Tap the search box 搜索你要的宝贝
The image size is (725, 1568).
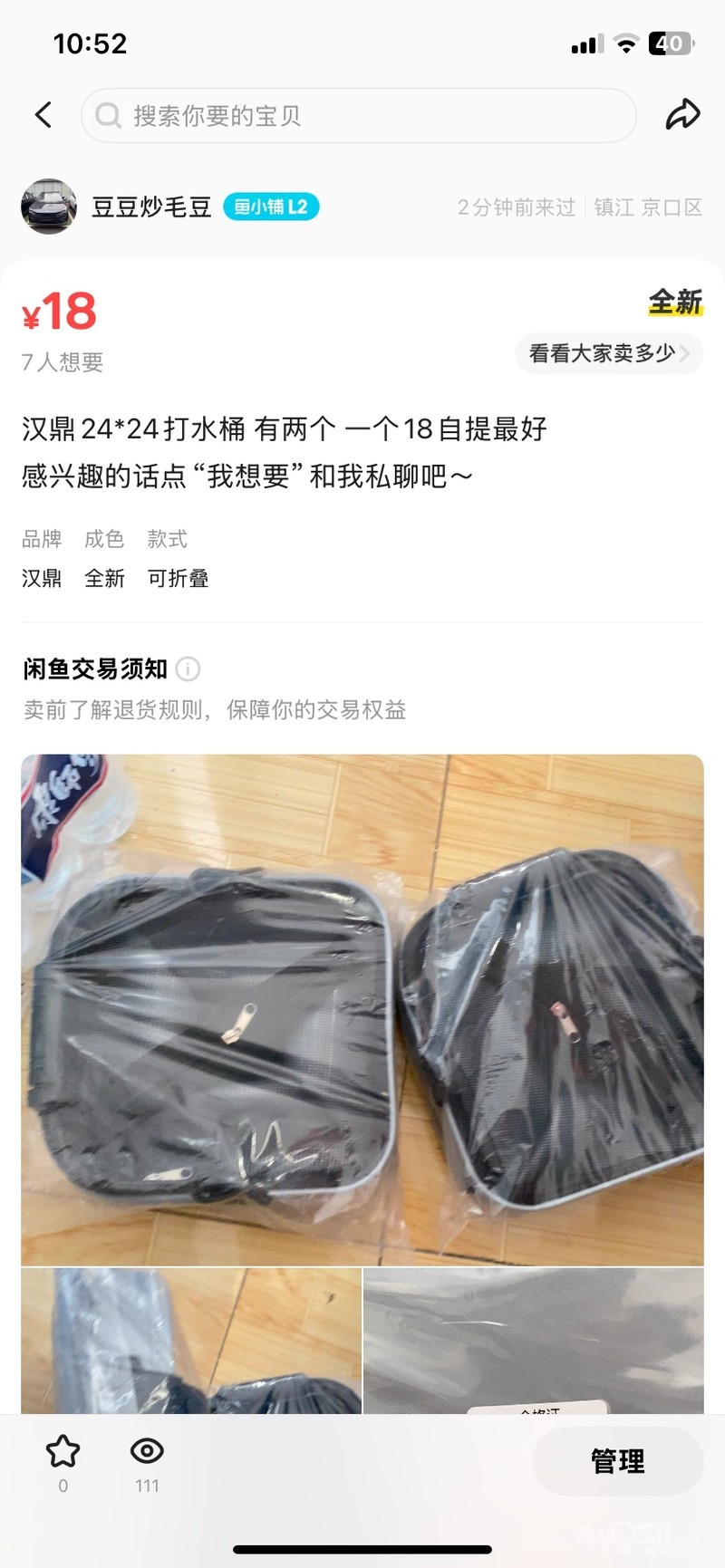point(359,115)
